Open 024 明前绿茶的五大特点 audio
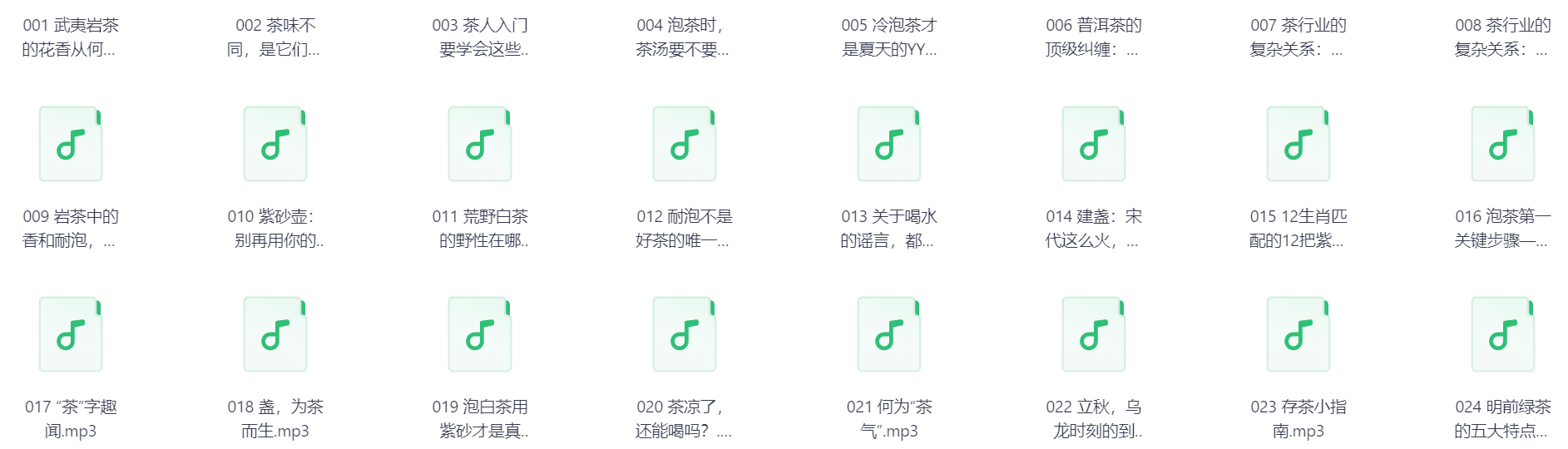This screenshot has width=1568, height=449. 1503,334
